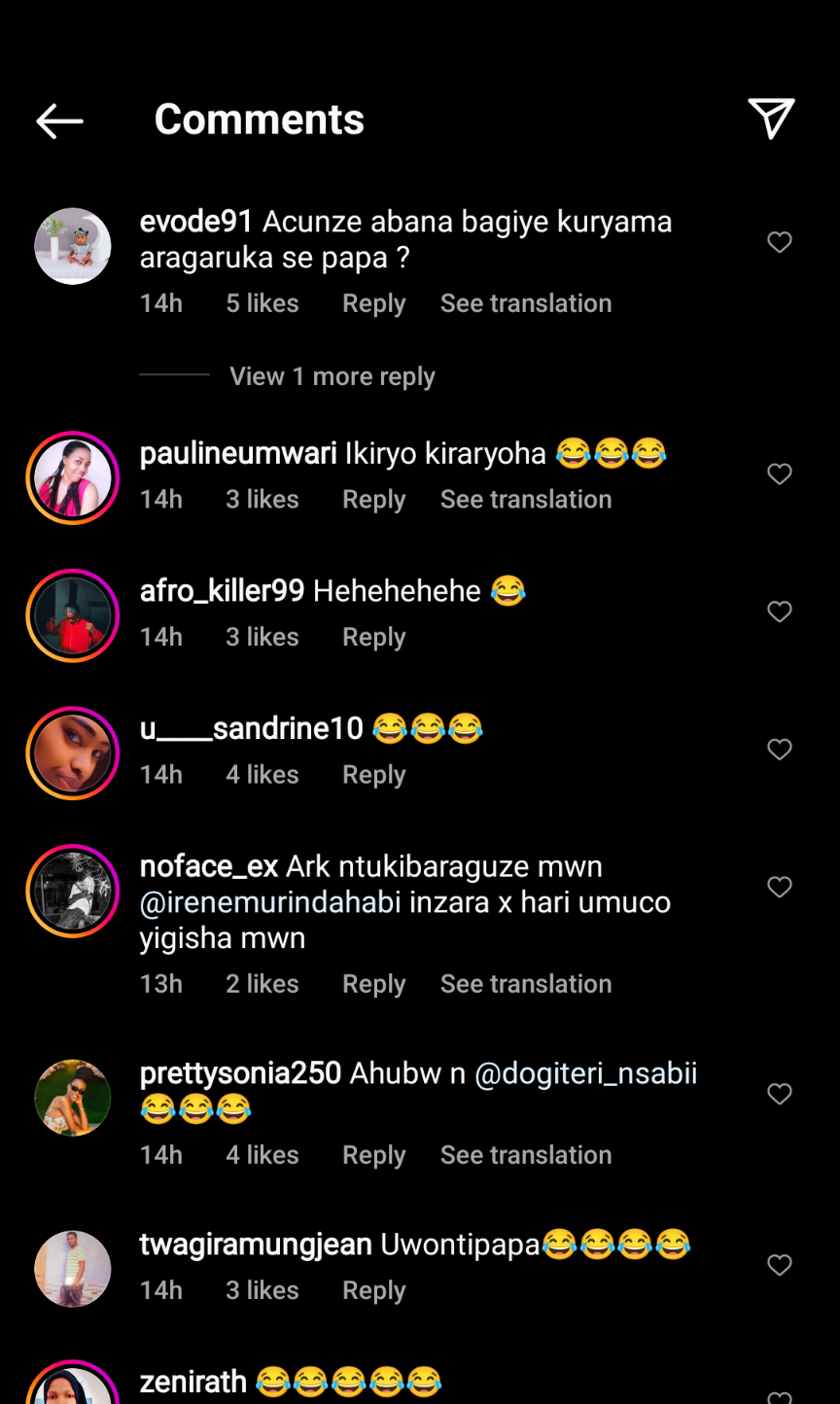The image size is (840, 1404).
Task: Reply to evode91's comment
Action: [x=373, y=303]
